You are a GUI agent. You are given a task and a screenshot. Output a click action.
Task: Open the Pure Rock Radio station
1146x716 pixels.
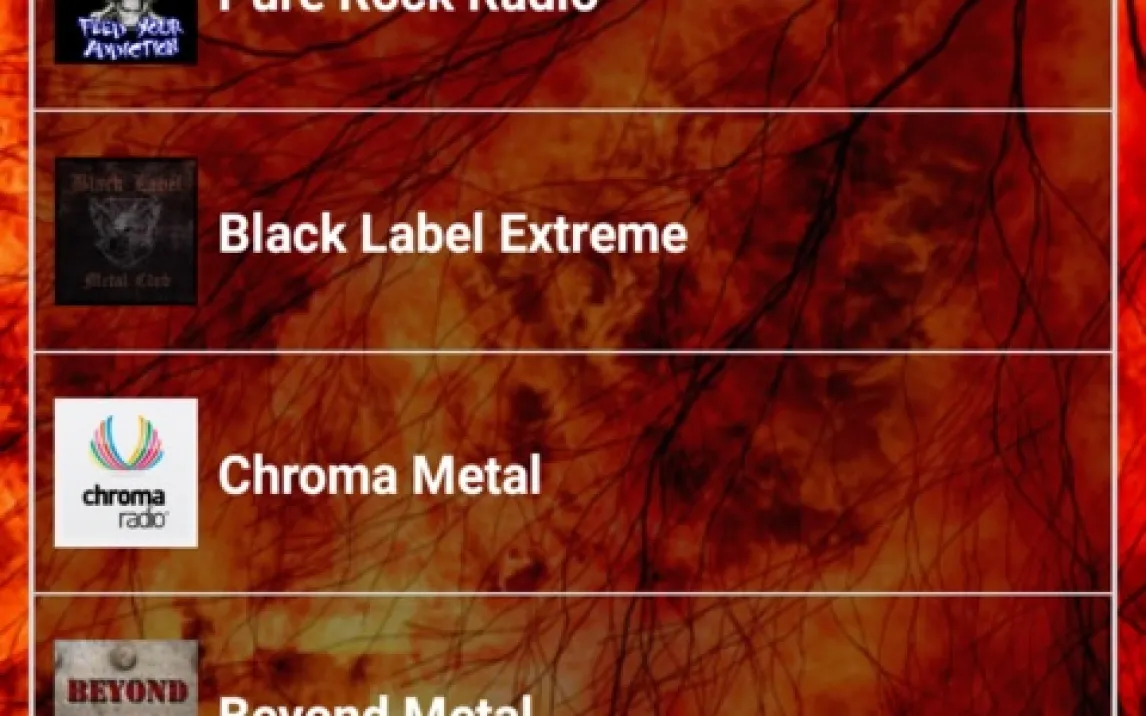coord(408,8)
